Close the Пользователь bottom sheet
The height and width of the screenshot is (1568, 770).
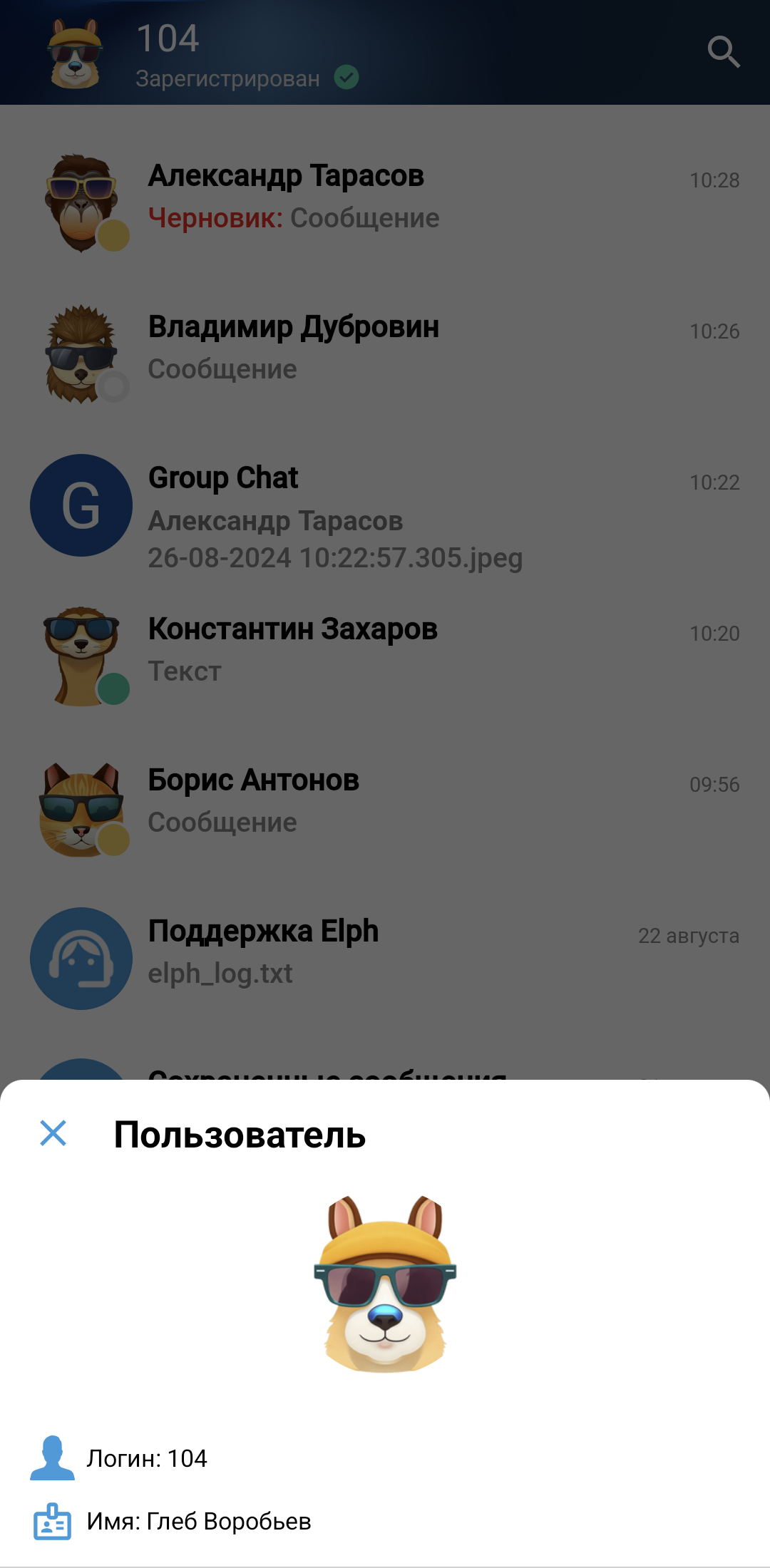click(53, 1133)
